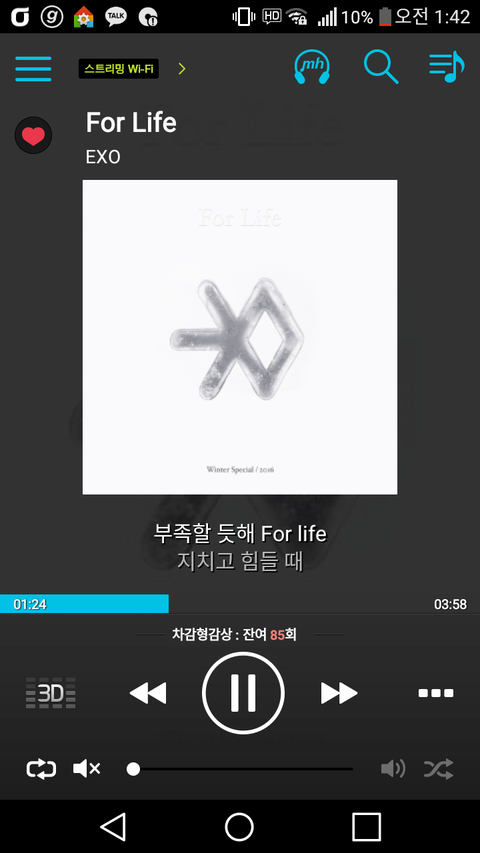The width and height of the screenshot is (480, 853).
Task: Tap the mh headphones icon
Action: [312, 67]
